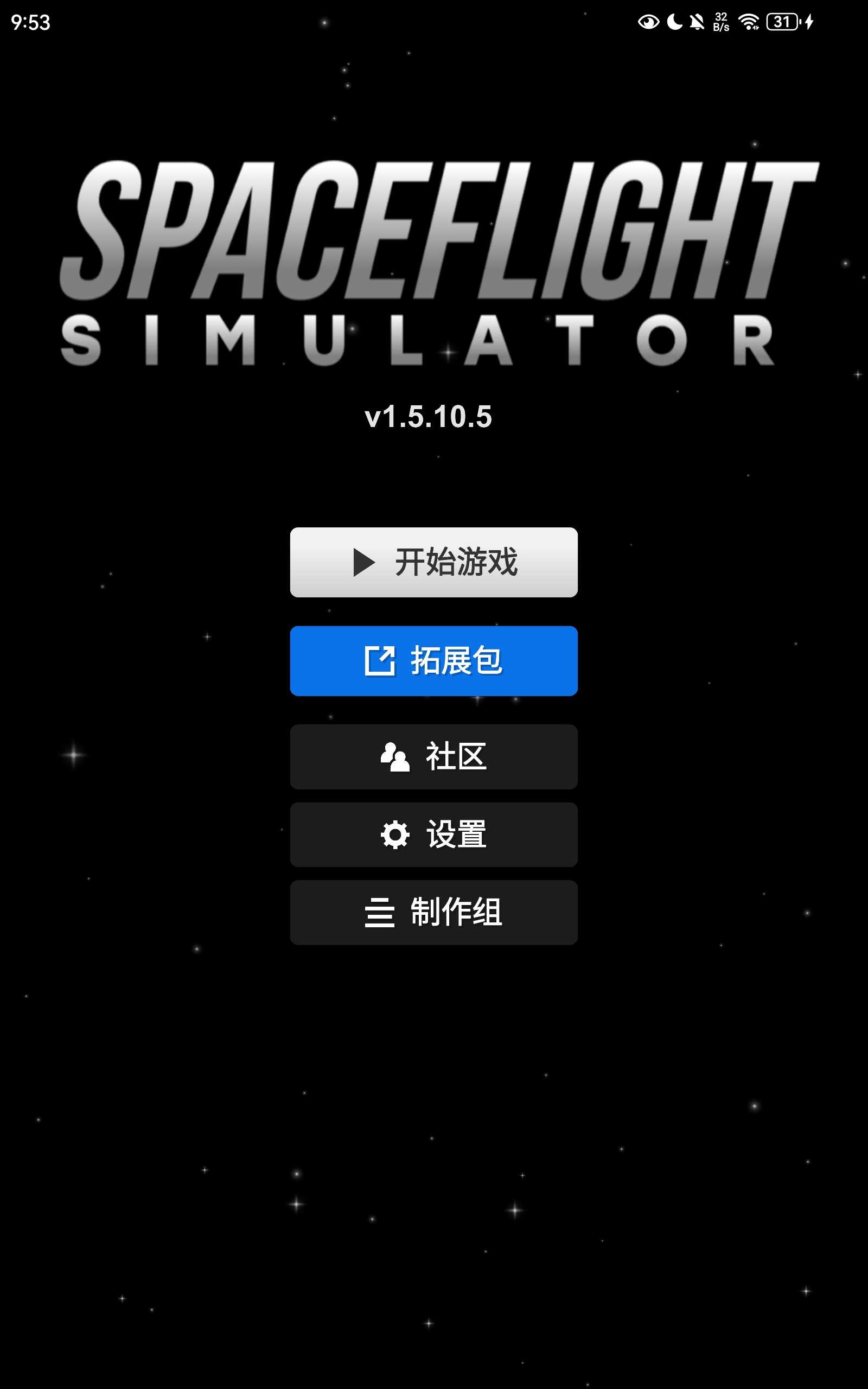Image resolution: width=868 pixels, height=1389 pixels.
Task: Open the 拓展包 expansions button
Action: click(x=433, y=661)
